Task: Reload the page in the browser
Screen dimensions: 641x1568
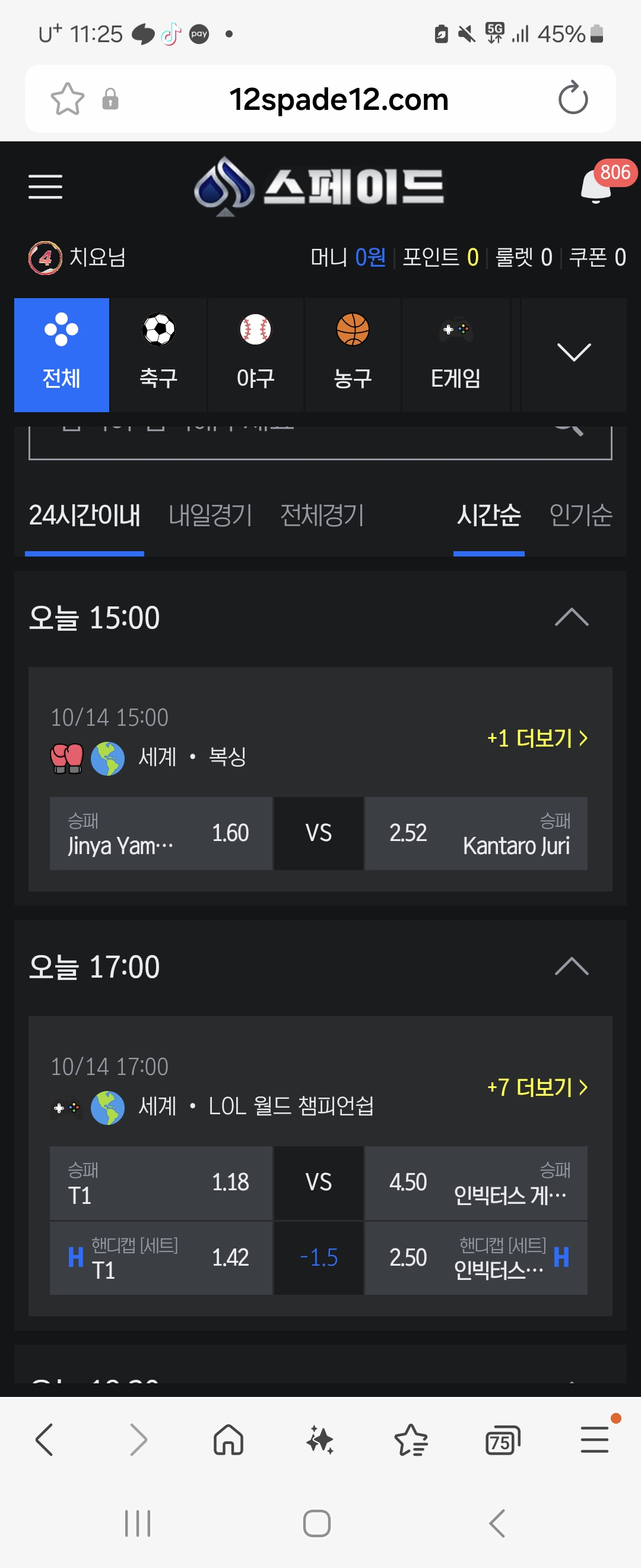Action: (573, 99)
